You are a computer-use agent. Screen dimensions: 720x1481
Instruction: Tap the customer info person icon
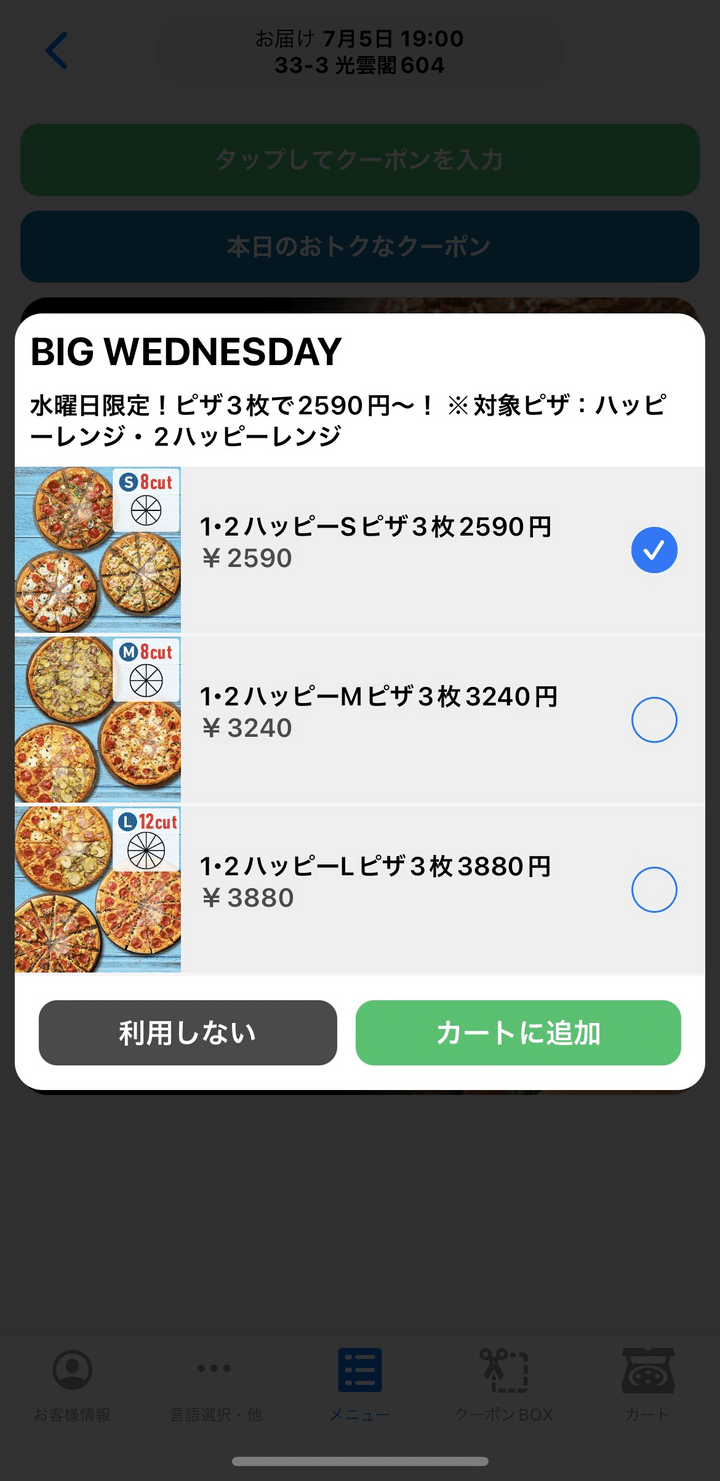pos(70,1370)
